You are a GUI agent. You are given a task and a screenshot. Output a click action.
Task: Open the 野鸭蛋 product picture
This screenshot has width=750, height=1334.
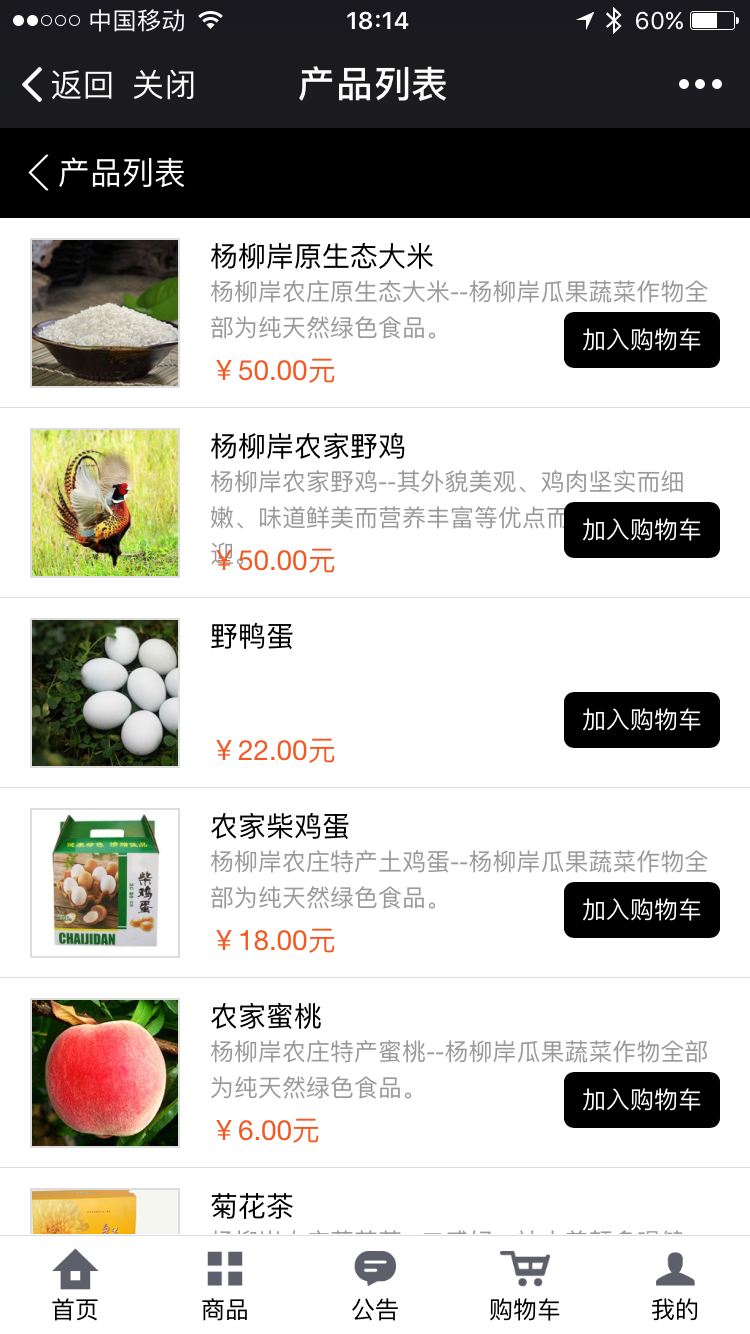[105, 693]
